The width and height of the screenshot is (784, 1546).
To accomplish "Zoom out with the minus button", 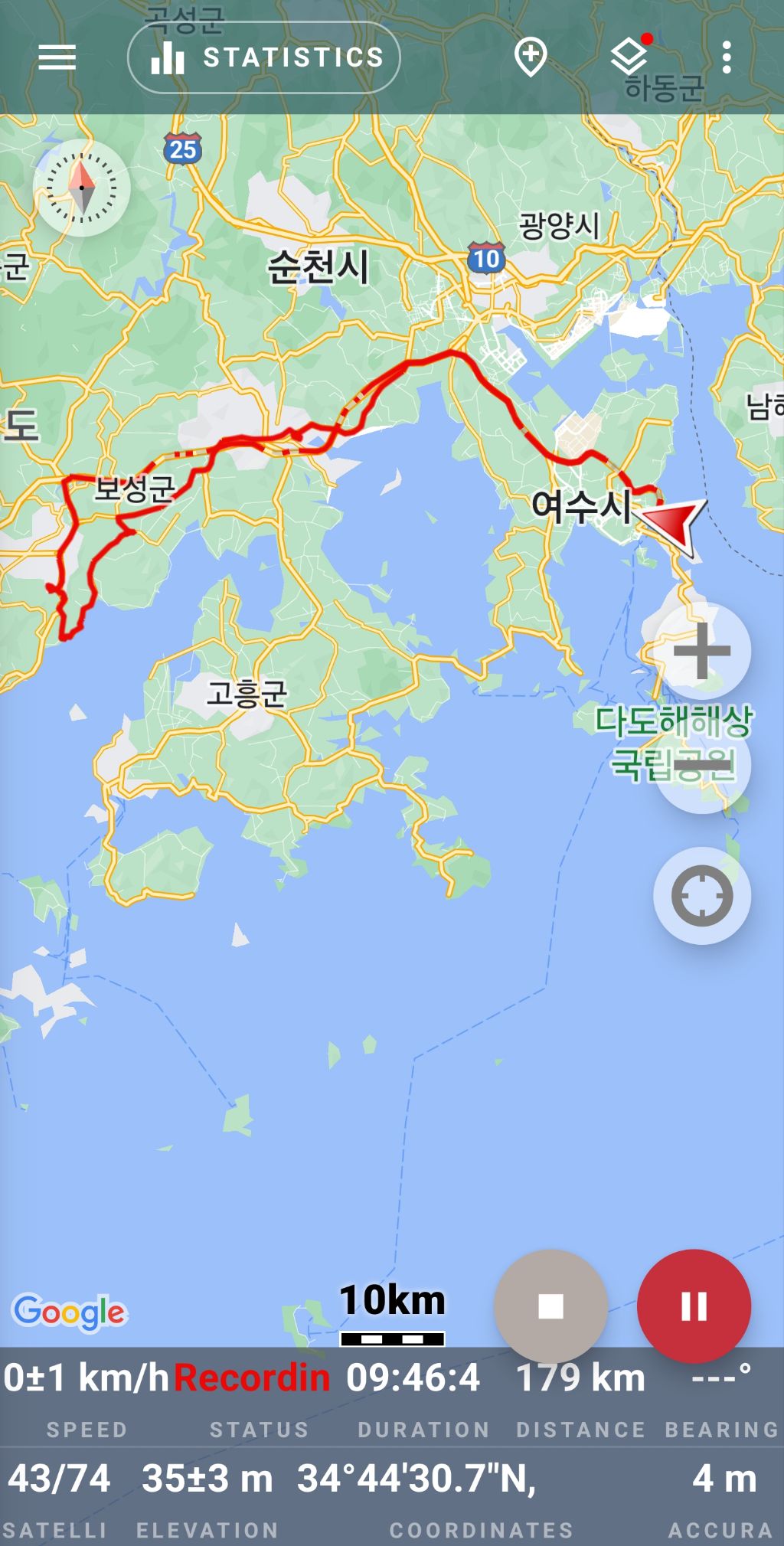I will pyautogui.click(x=702, y=764).
